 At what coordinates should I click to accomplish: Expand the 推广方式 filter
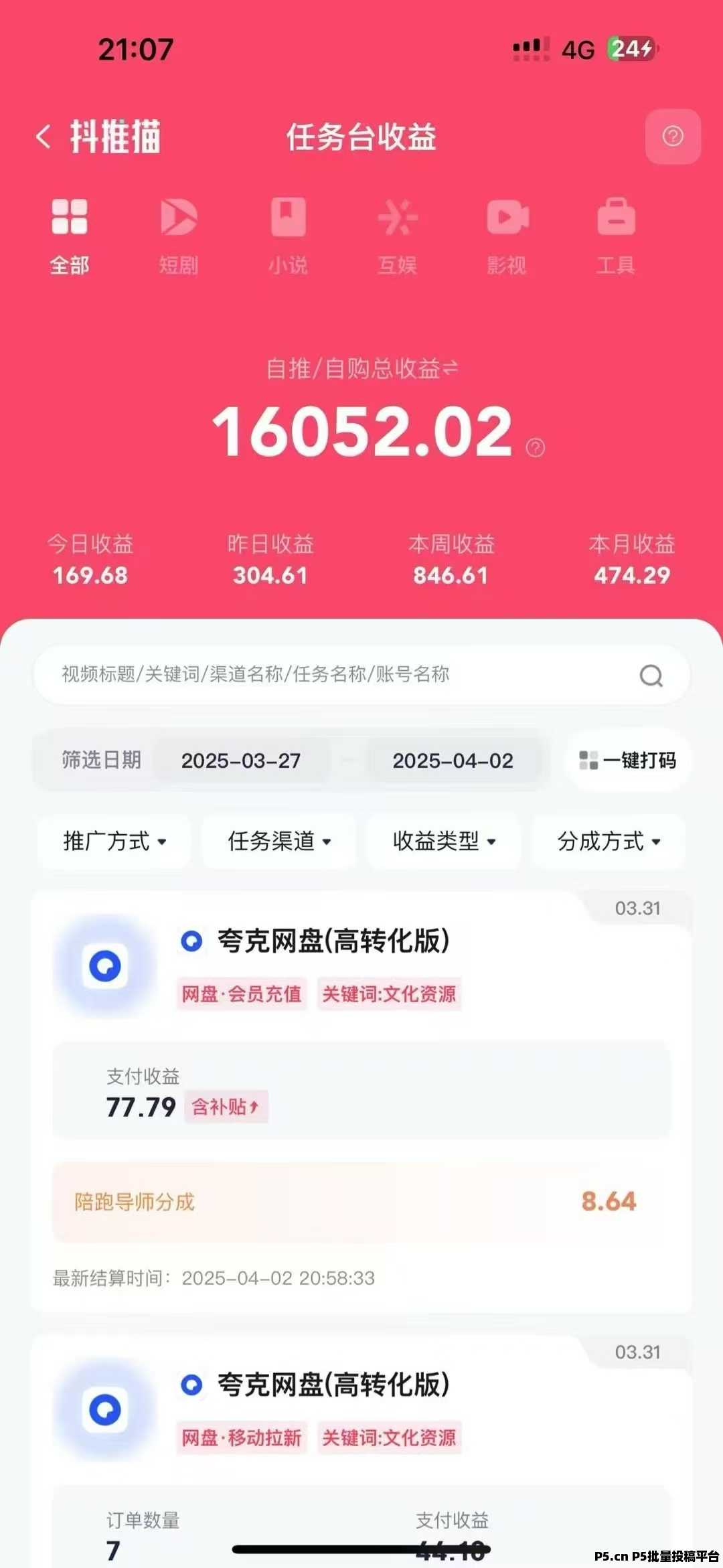[114, 842]
